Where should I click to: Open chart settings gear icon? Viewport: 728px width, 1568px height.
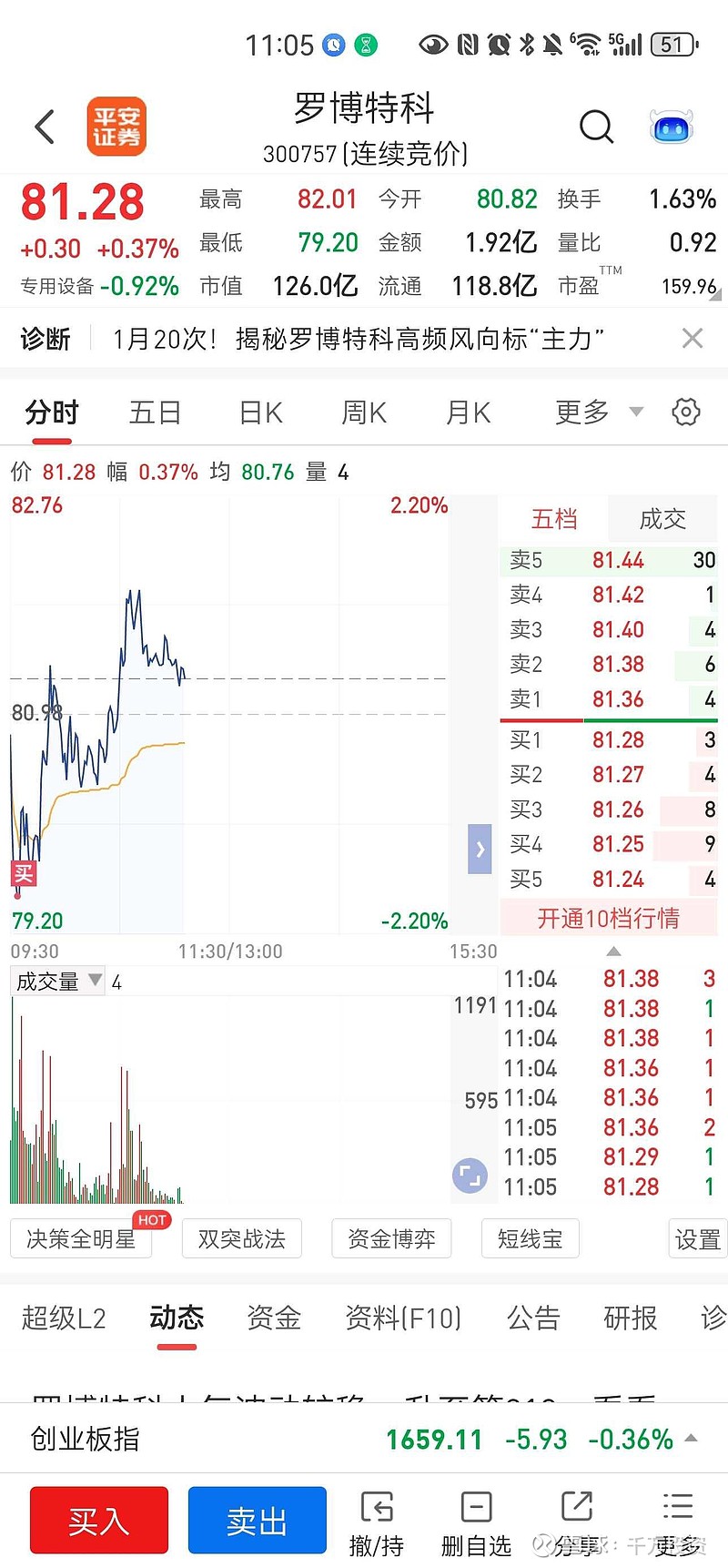click(686, 412)
